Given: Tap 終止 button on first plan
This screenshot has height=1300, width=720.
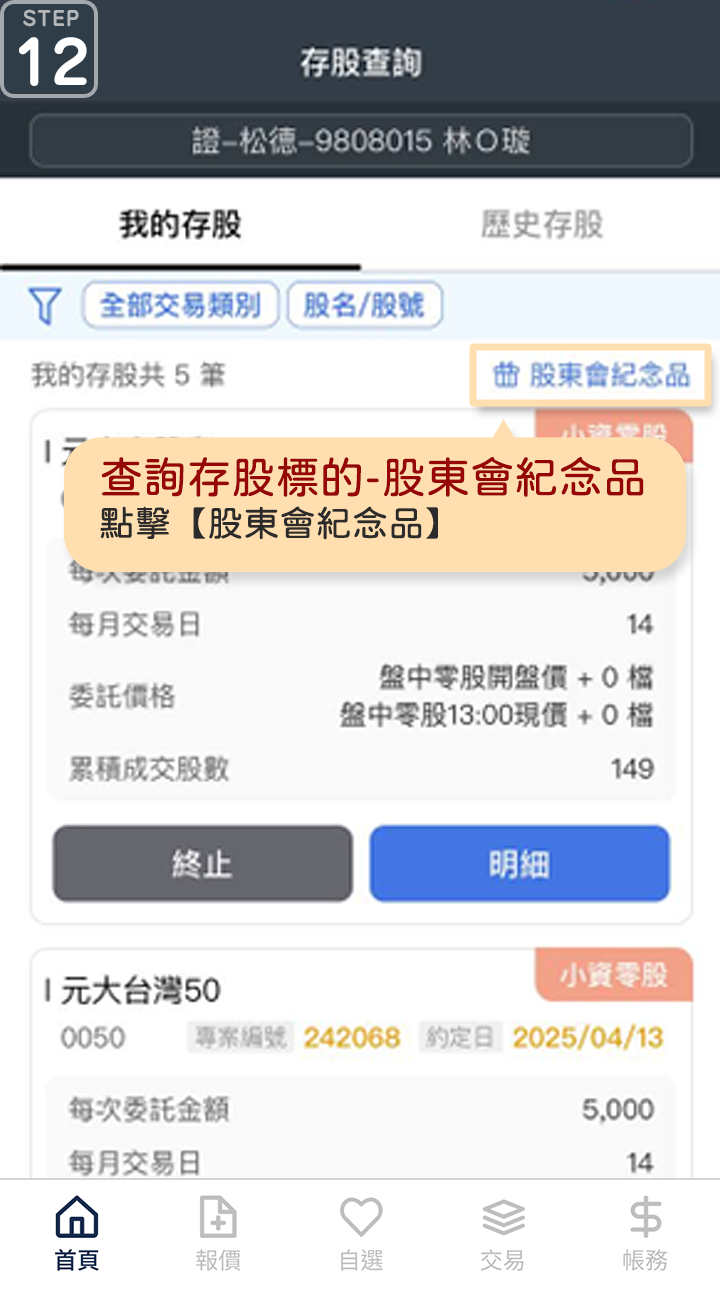Looking at the screenshot, I should [202, 863].
